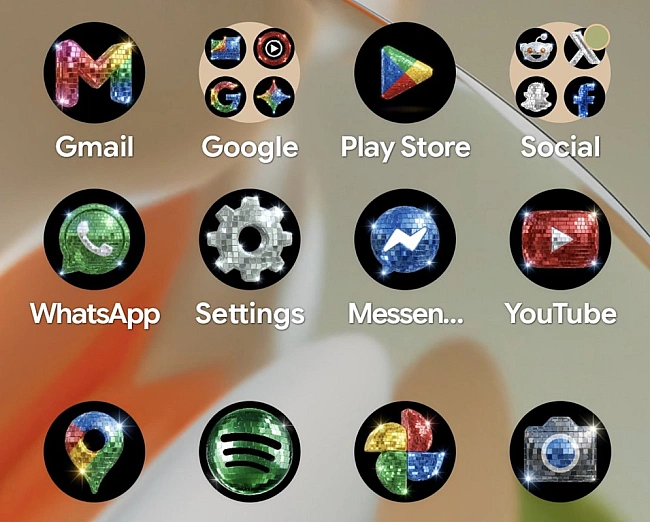Open the Google folder
The height and width of the screenshot is (522, 650).
250,73
